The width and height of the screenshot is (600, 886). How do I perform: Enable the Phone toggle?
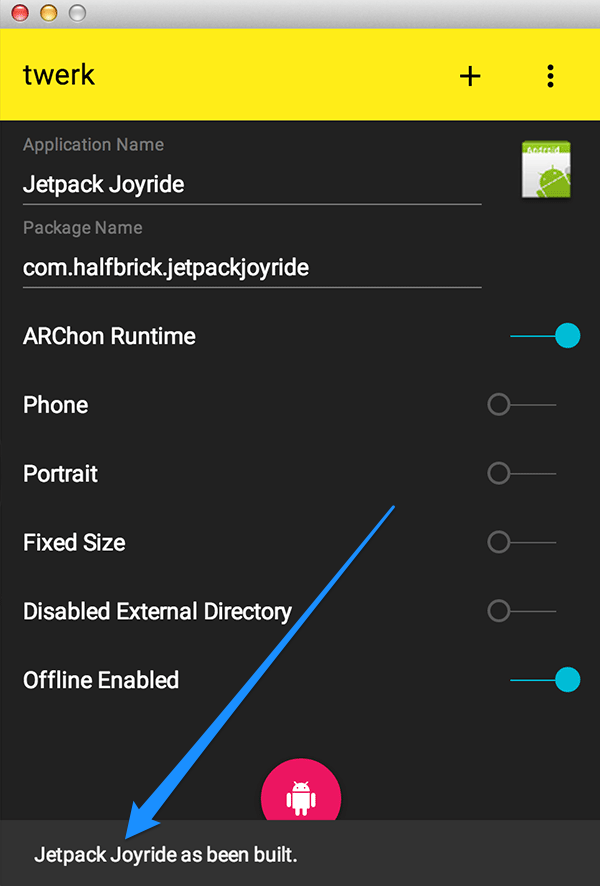(520, 405)
